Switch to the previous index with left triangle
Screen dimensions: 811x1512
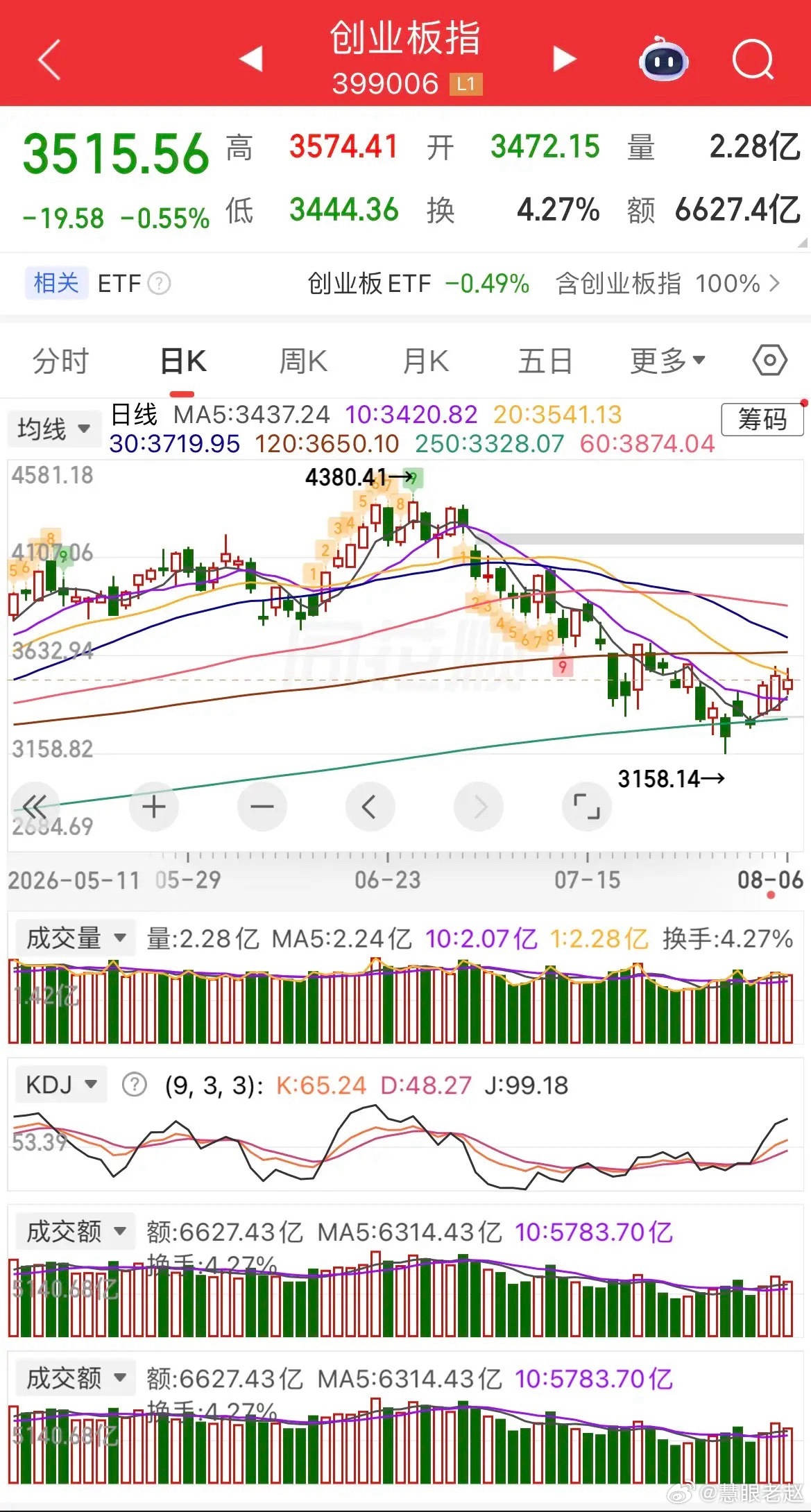coord(251,59)
